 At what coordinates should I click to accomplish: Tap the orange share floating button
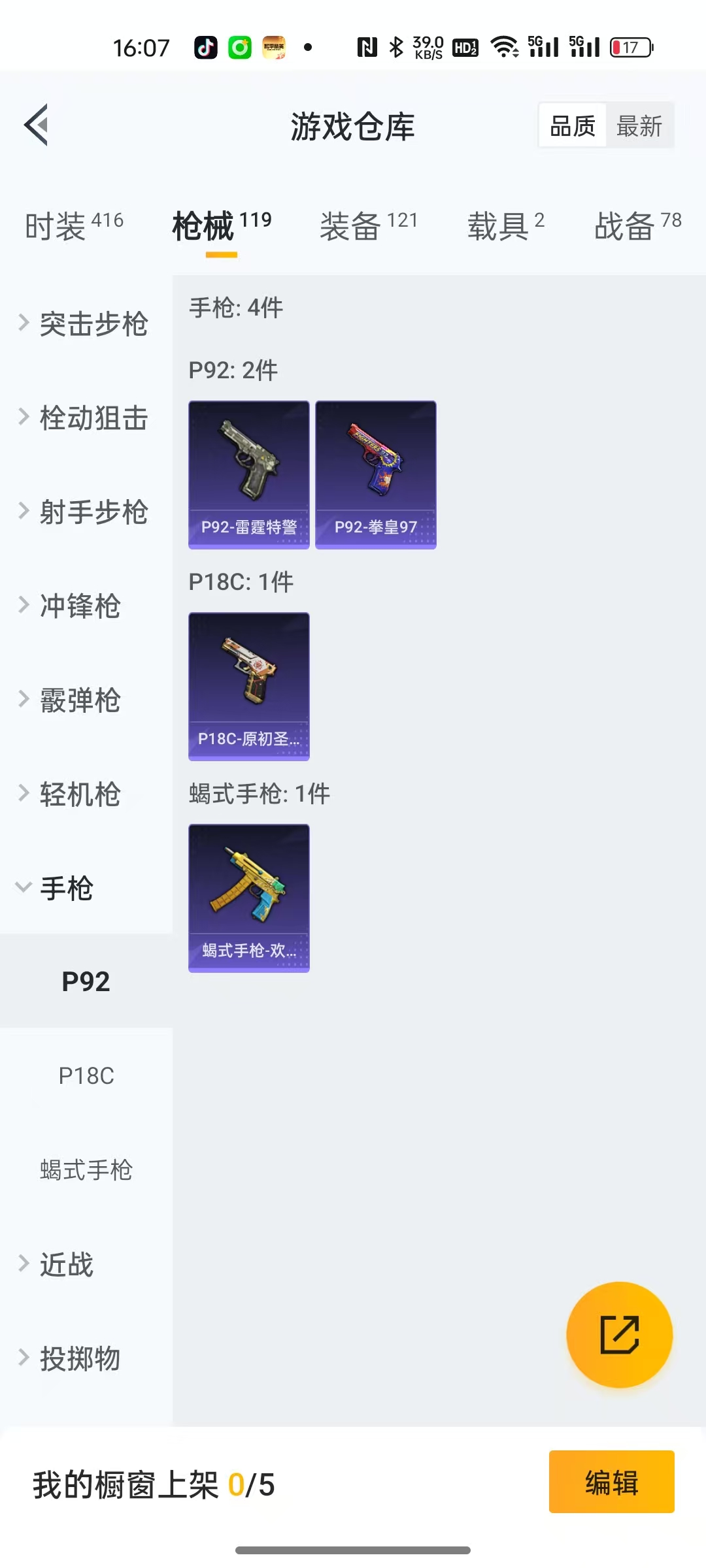click(619, 1334)
